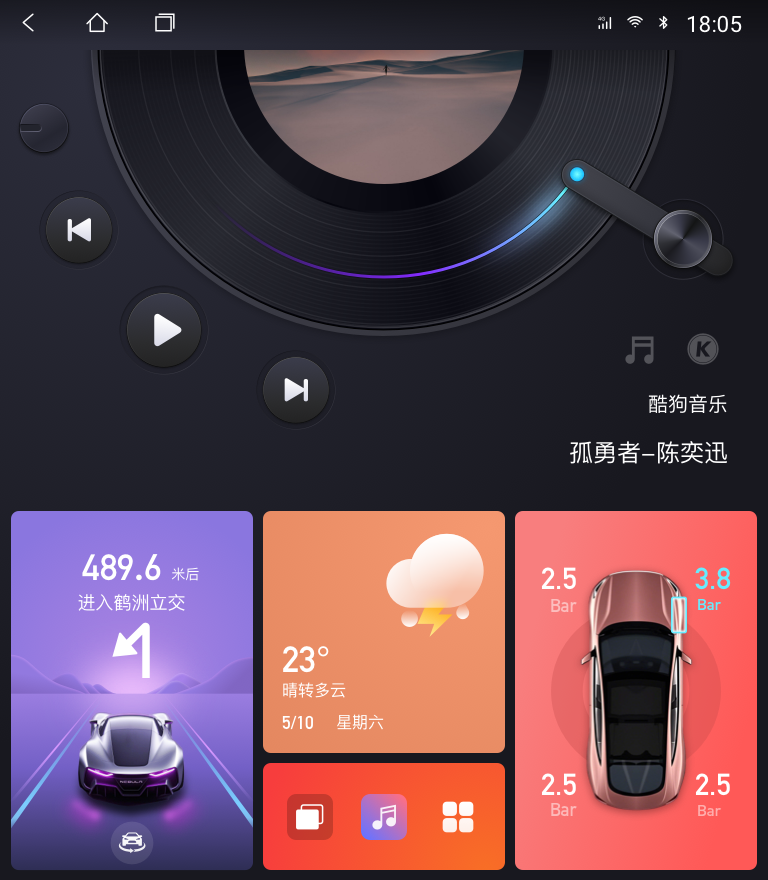Open the all apps grid icon
Image resolution: width=768 pixels, height=880 pixels.
point(458,817)
